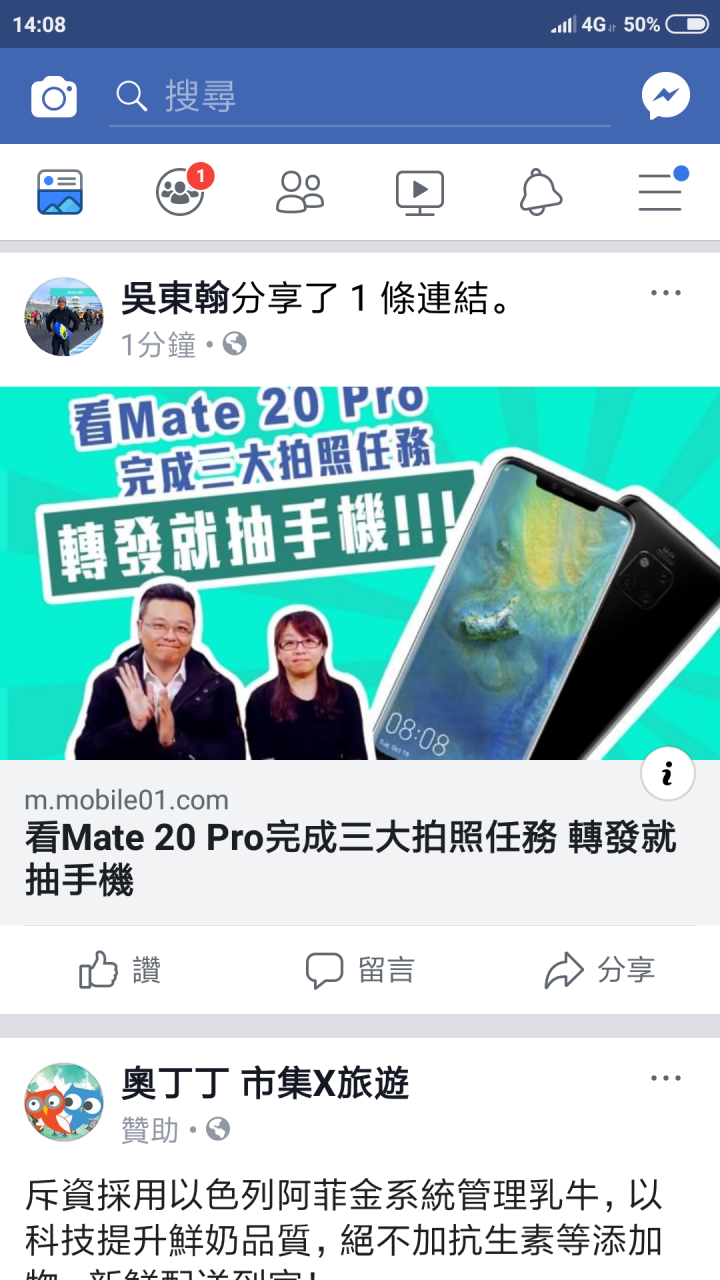Screen dimensions: 720x1280
Task: Open Messenger chats
Action: pyautogui.click(x=666, y=97)
